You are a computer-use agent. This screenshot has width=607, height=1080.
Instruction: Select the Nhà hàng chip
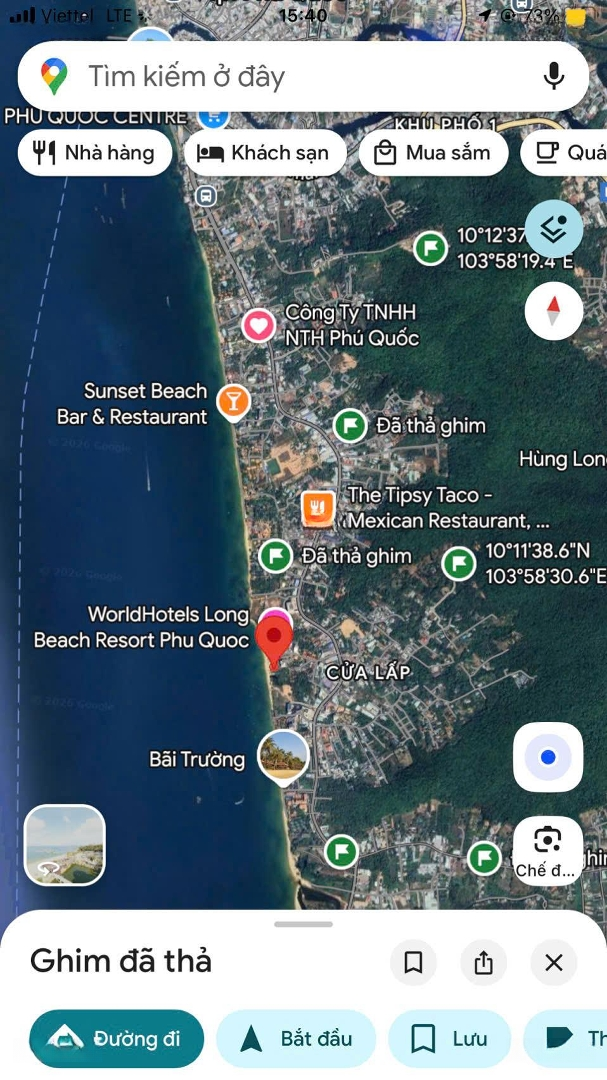95,153
